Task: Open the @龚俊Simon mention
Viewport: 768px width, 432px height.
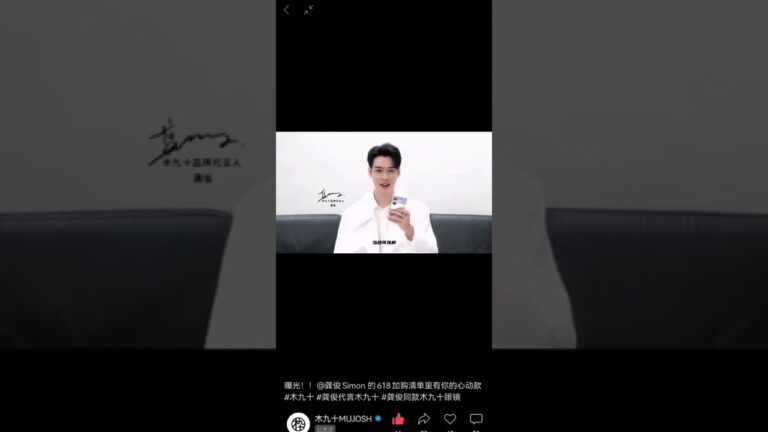Action: tap(335, 385)
